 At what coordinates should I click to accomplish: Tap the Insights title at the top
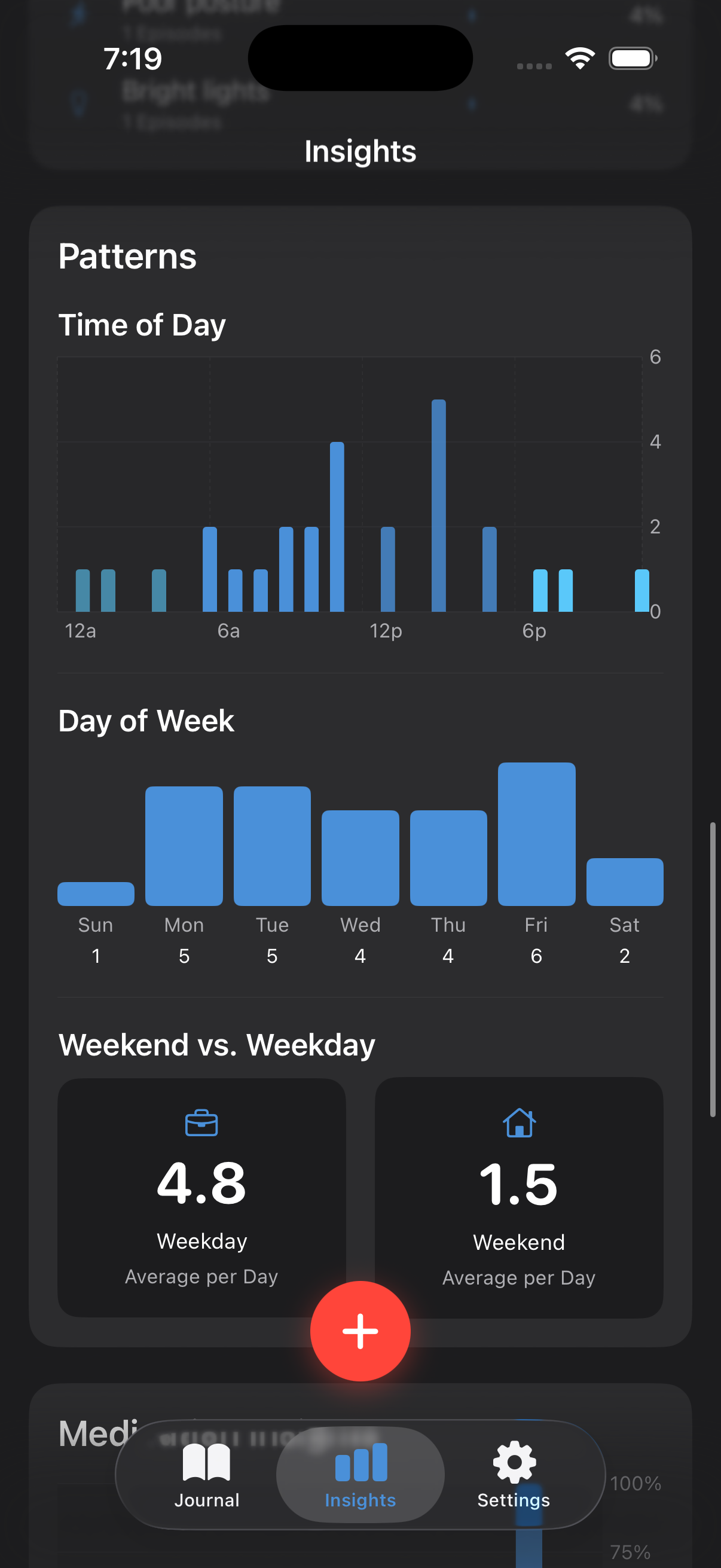tap(360, 150)
